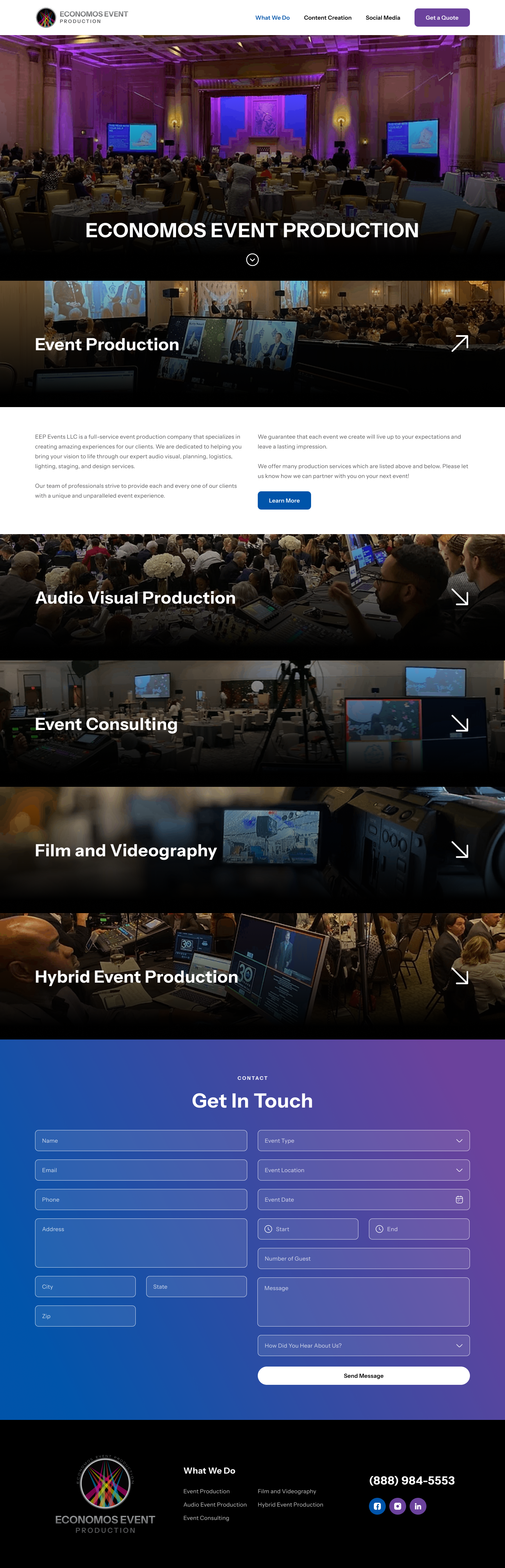Open the Film and Videography banner
505x1568 pixels.
pos(252,850)
